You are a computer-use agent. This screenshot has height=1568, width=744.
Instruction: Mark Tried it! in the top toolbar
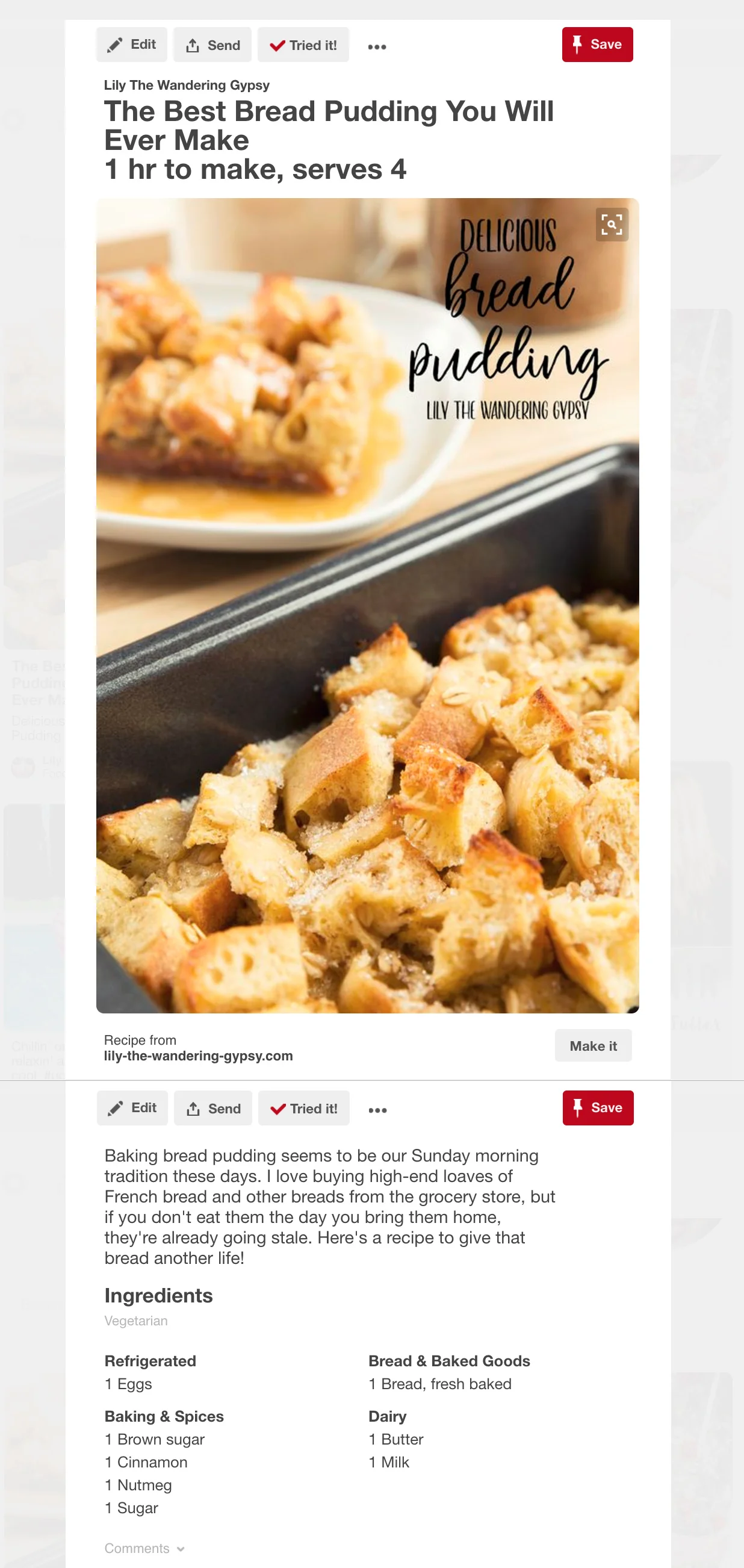[x=303, y=45]
